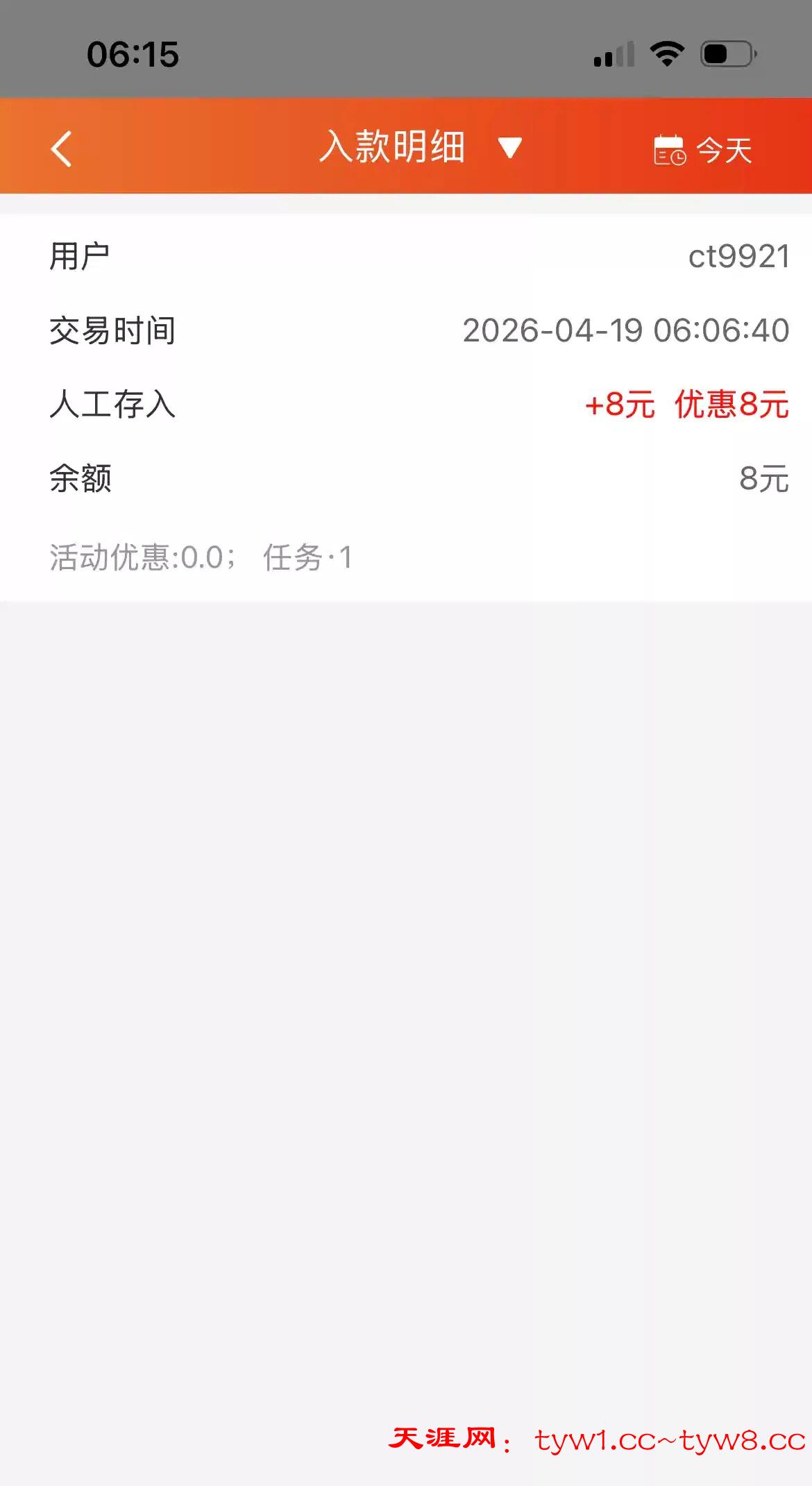
Task: Go back using the header arrow
Action: pos(61,149)
